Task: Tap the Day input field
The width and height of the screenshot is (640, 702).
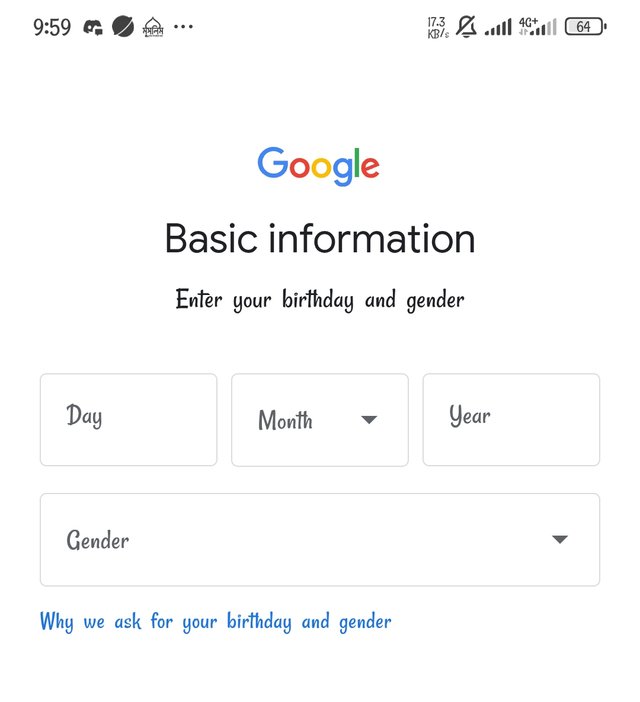Action: (x=128, y=419)
